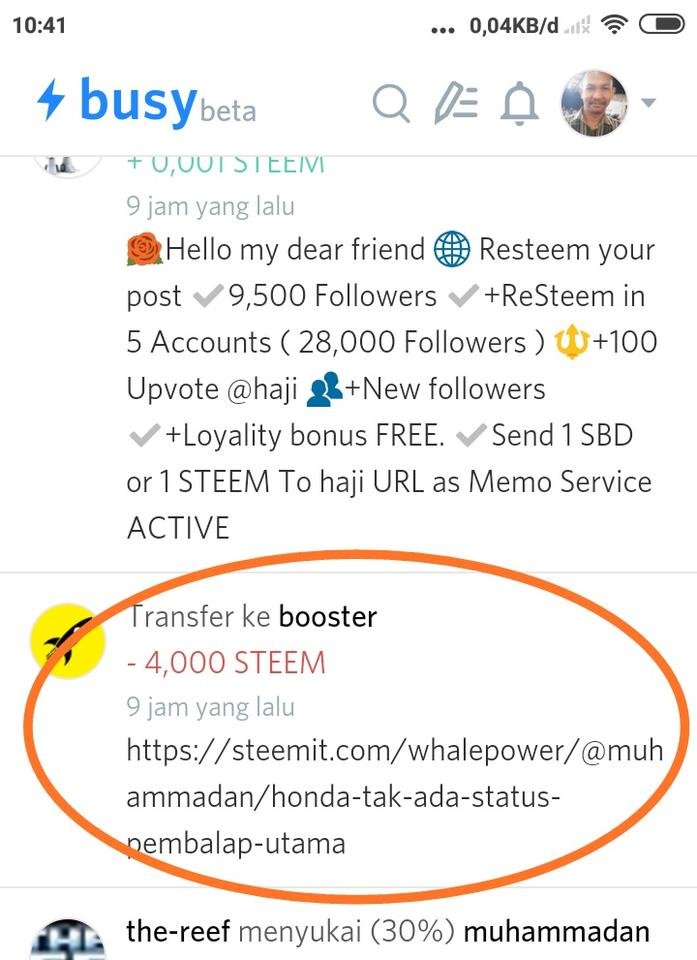This screenshot has height=960, width=697.
Task: Open the search icon
Action: (391, 103)
